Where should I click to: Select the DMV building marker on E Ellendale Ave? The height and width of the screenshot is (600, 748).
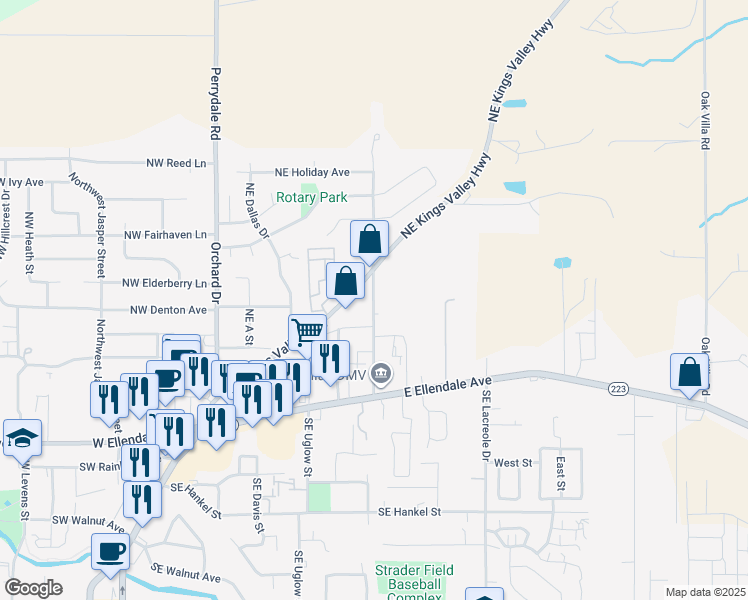coord(380,374)
